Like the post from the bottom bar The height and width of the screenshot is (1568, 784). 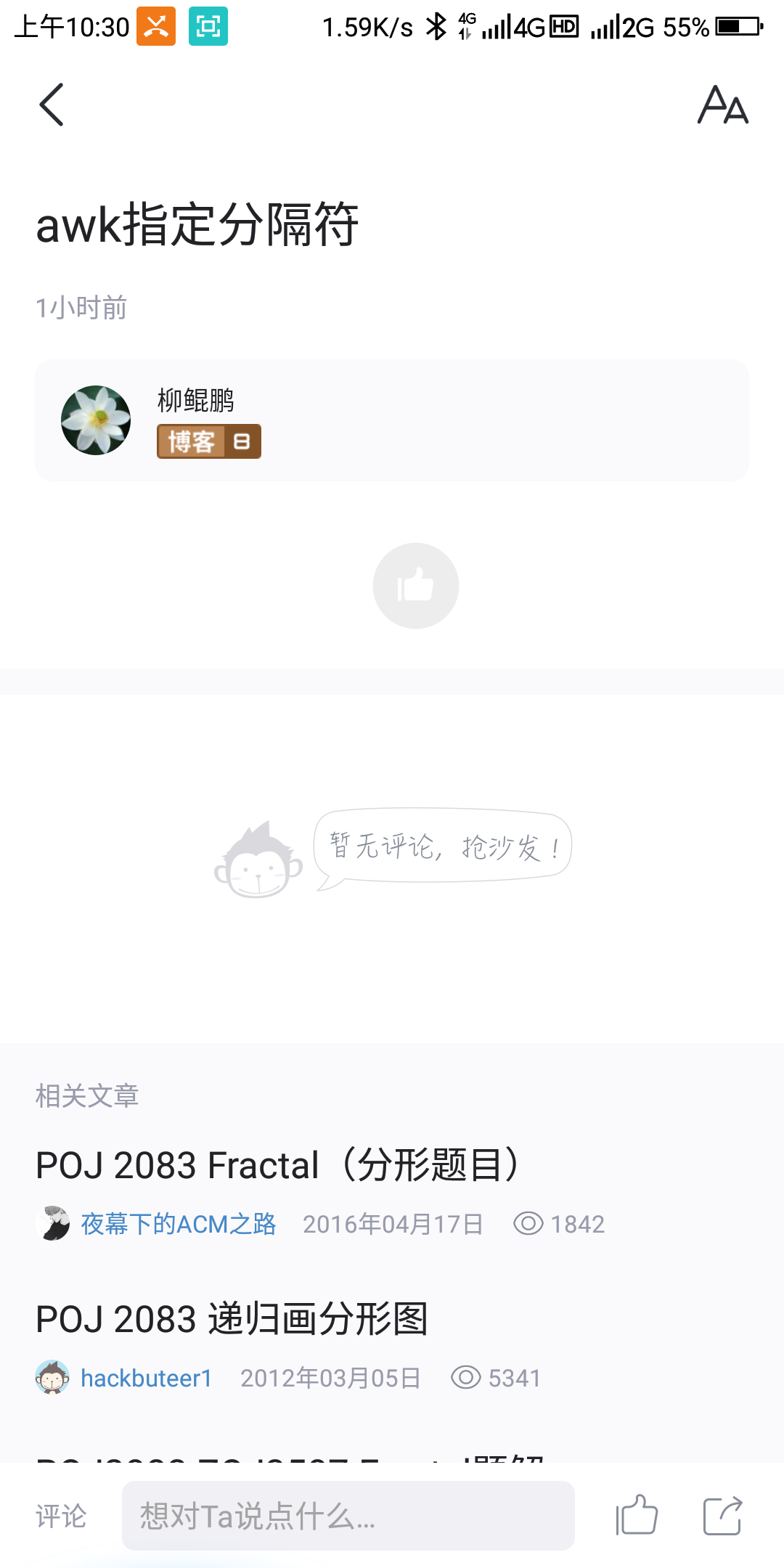[637, 1516]
